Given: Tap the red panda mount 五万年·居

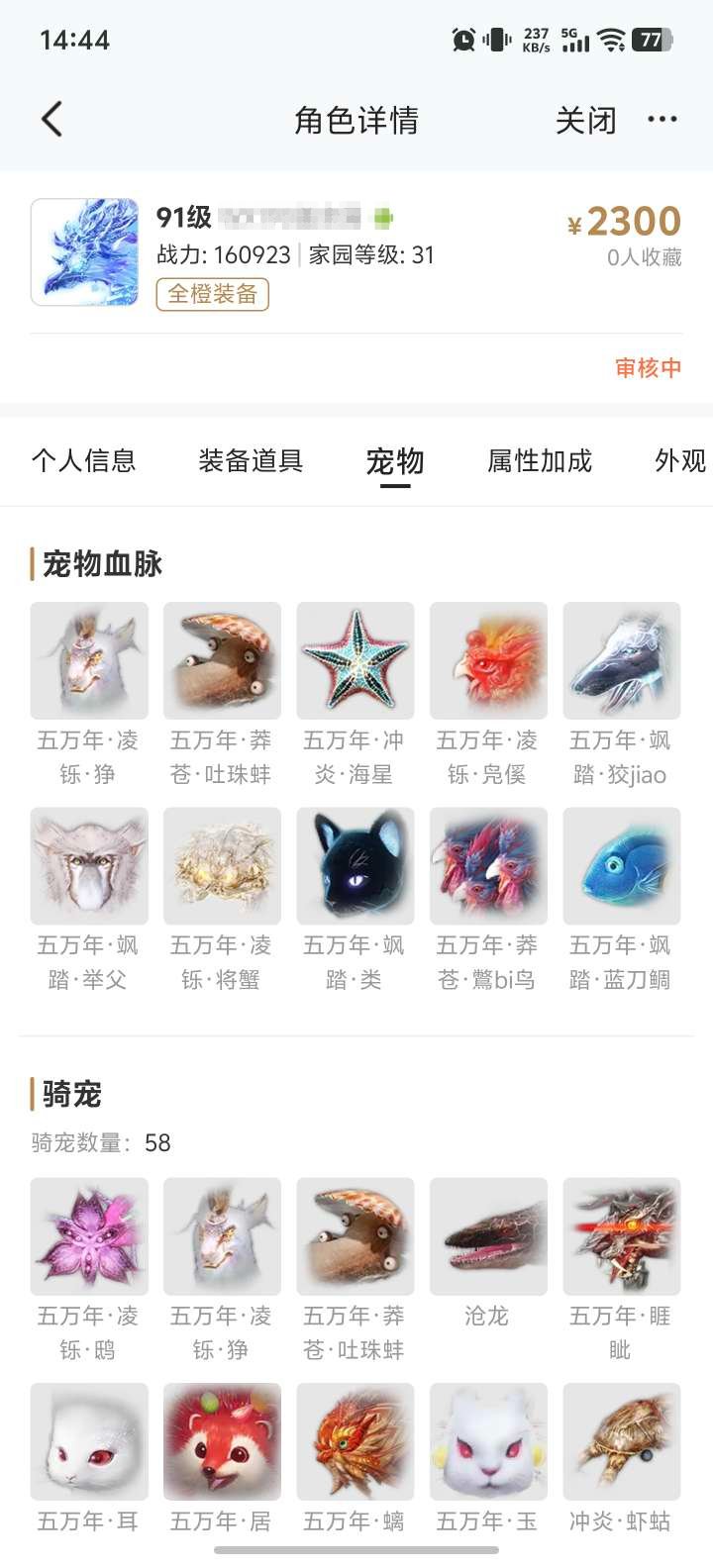Looking at the screenshot, I should [222, 1441].
